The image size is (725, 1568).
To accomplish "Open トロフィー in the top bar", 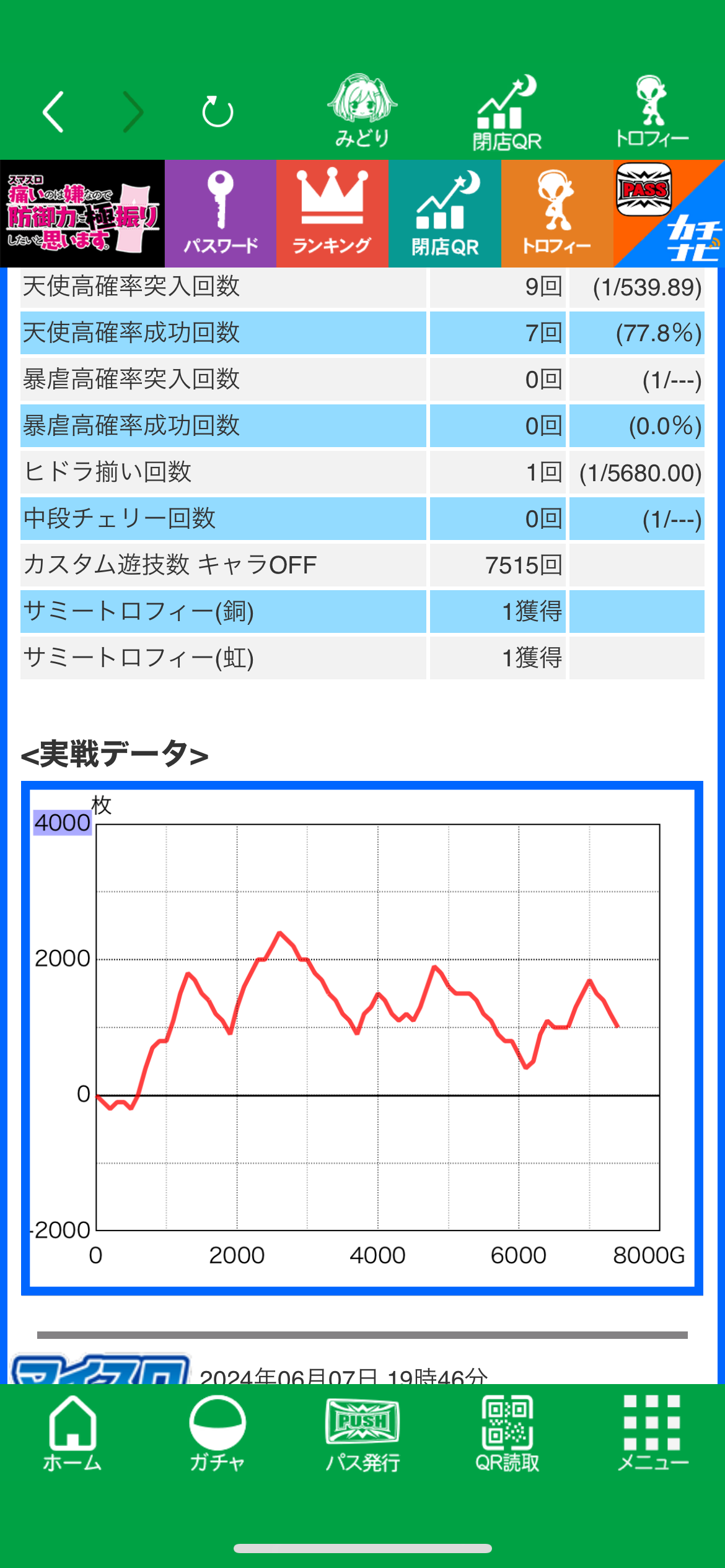I will click(x=652, y=112).
